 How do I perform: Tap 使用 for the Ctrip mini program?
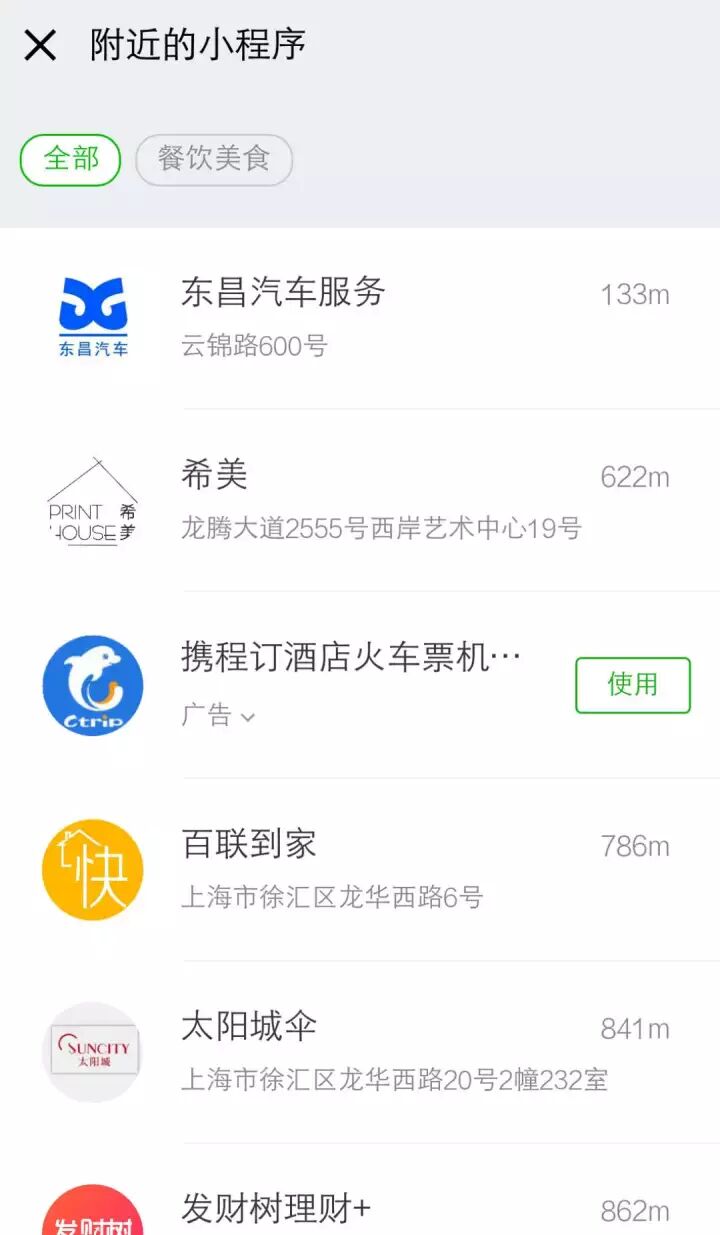click(x=632, y=685)
